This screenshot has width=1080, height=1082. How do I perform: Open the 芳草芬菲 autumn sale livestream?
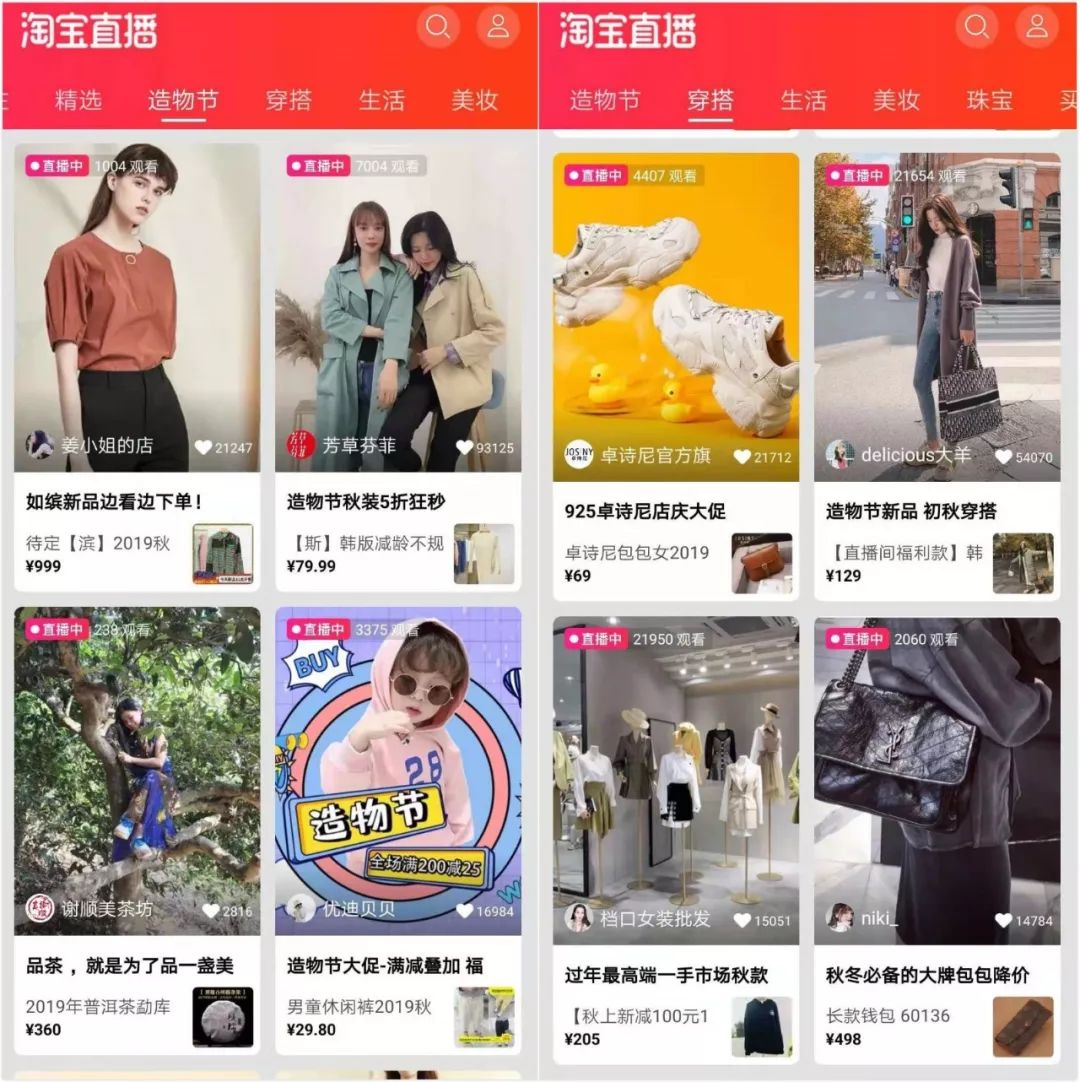[398, 308]
